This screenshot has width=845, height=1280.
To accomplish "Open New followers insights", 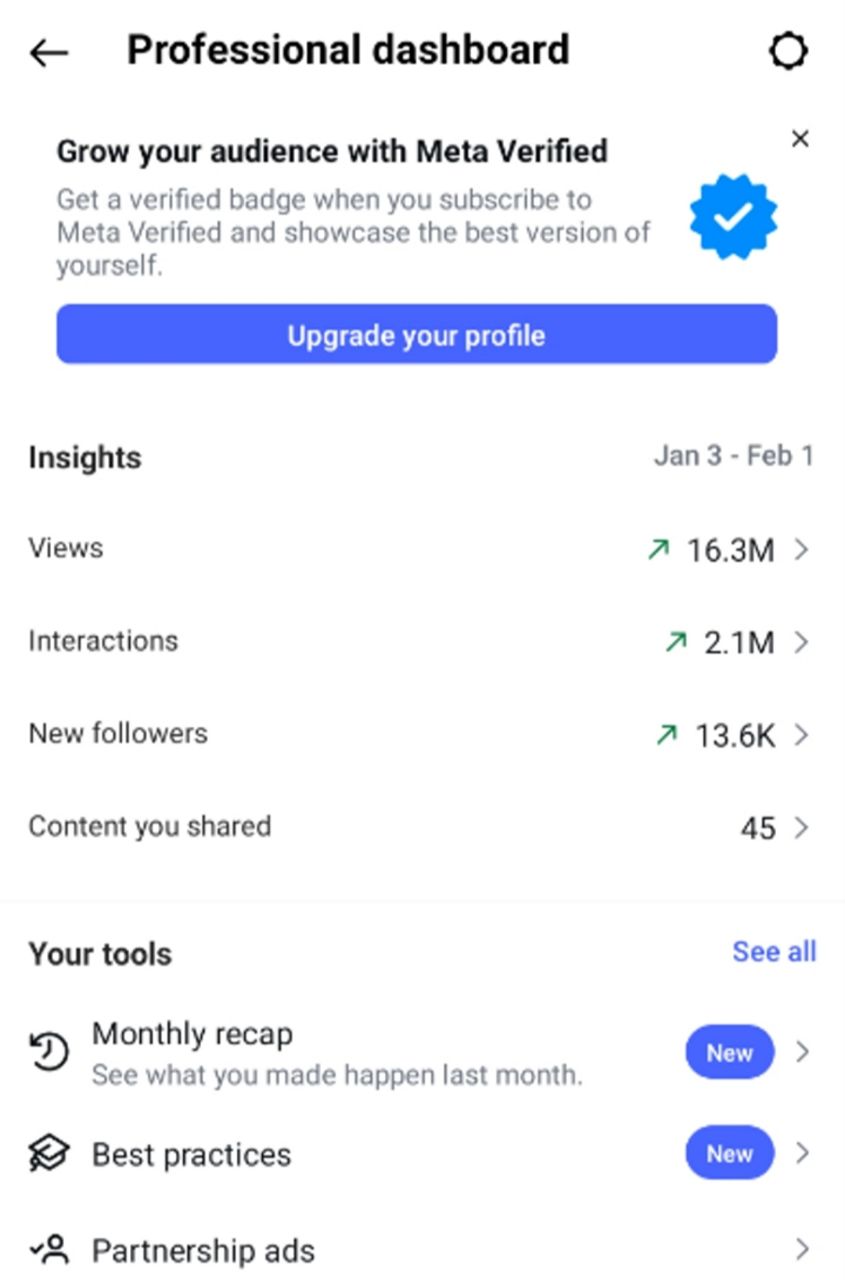I will (x=420, y=735).
